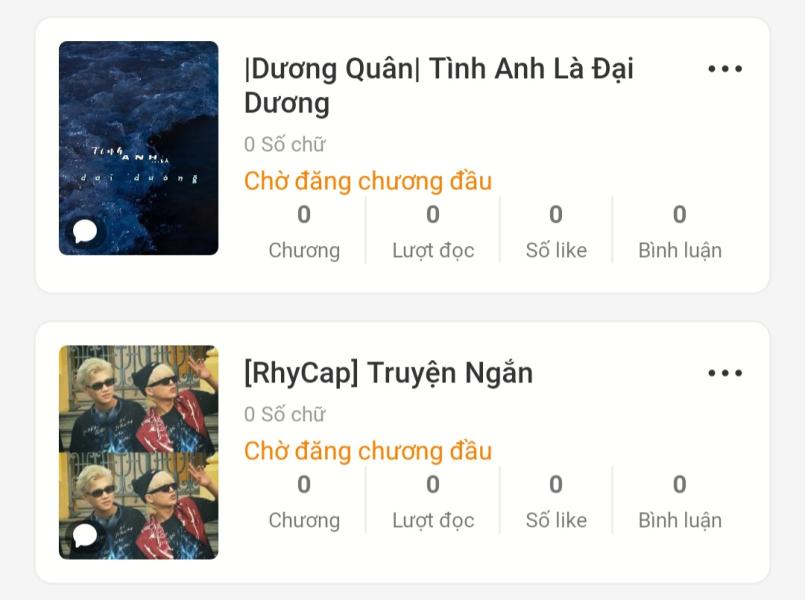This screenshot has height=600, width=805.
Task: Open overflow menu for Tình Anh Là Đại Dương
Action: (725, 69)
